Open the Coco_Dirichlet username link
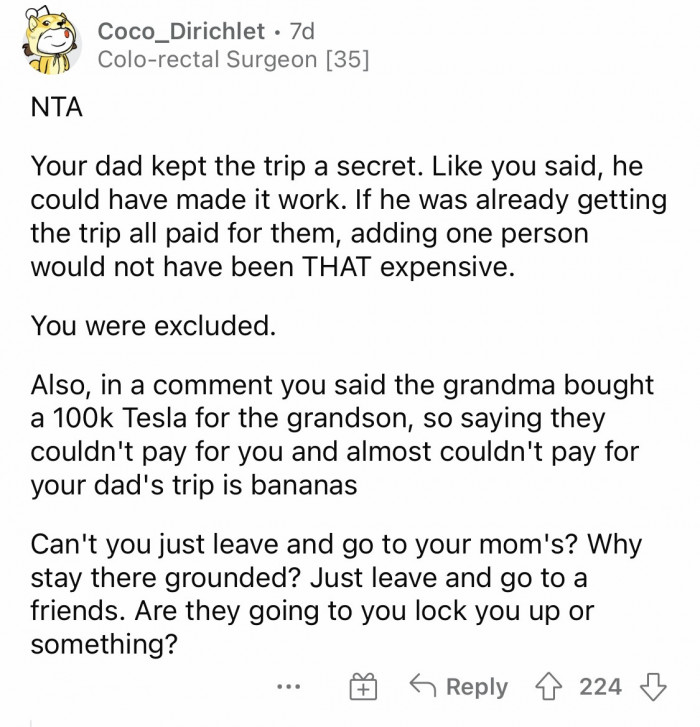 point(181,32)
